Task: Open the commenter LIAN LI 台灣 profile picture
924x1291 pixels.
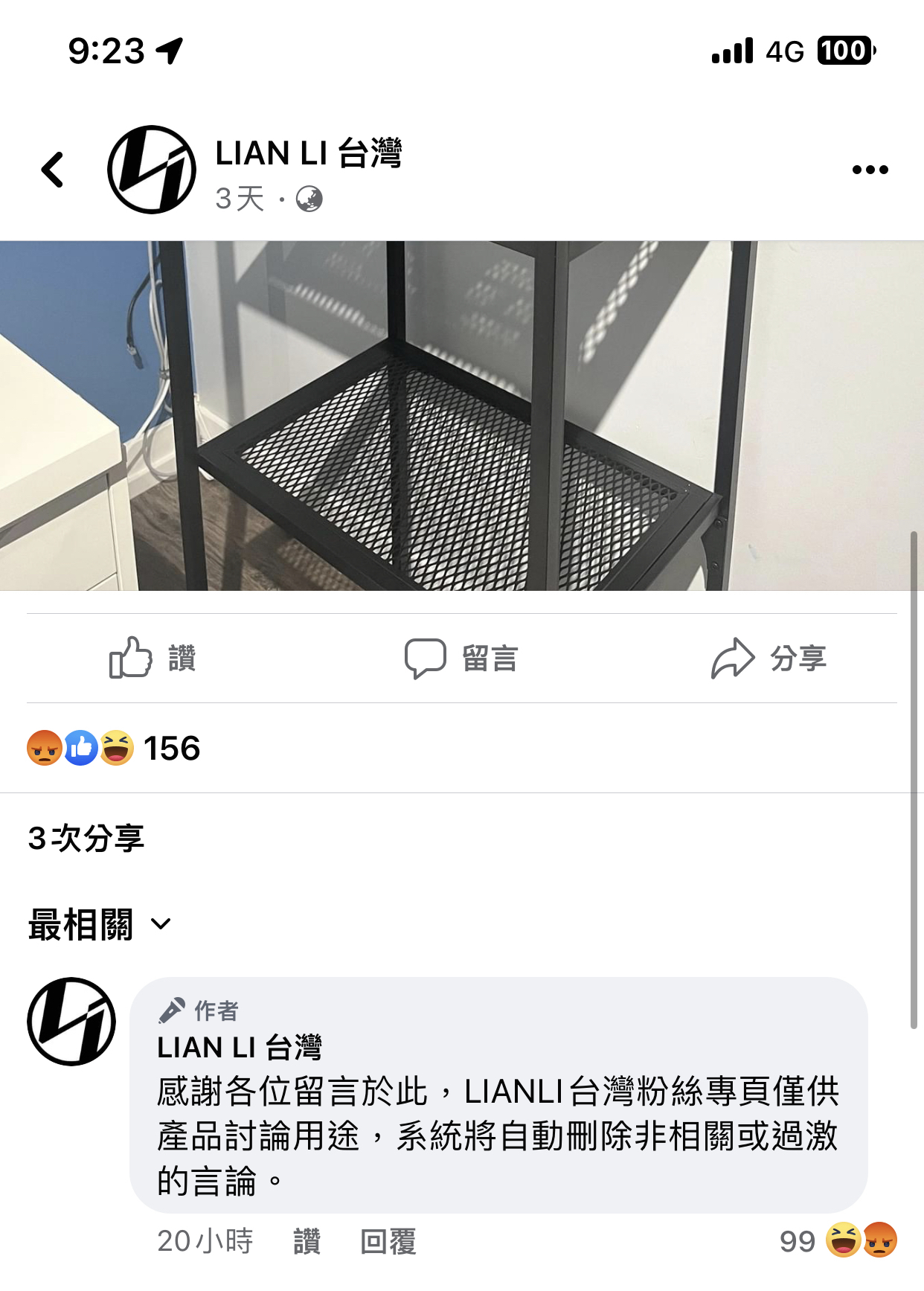Action: (x=71, y=1022)
